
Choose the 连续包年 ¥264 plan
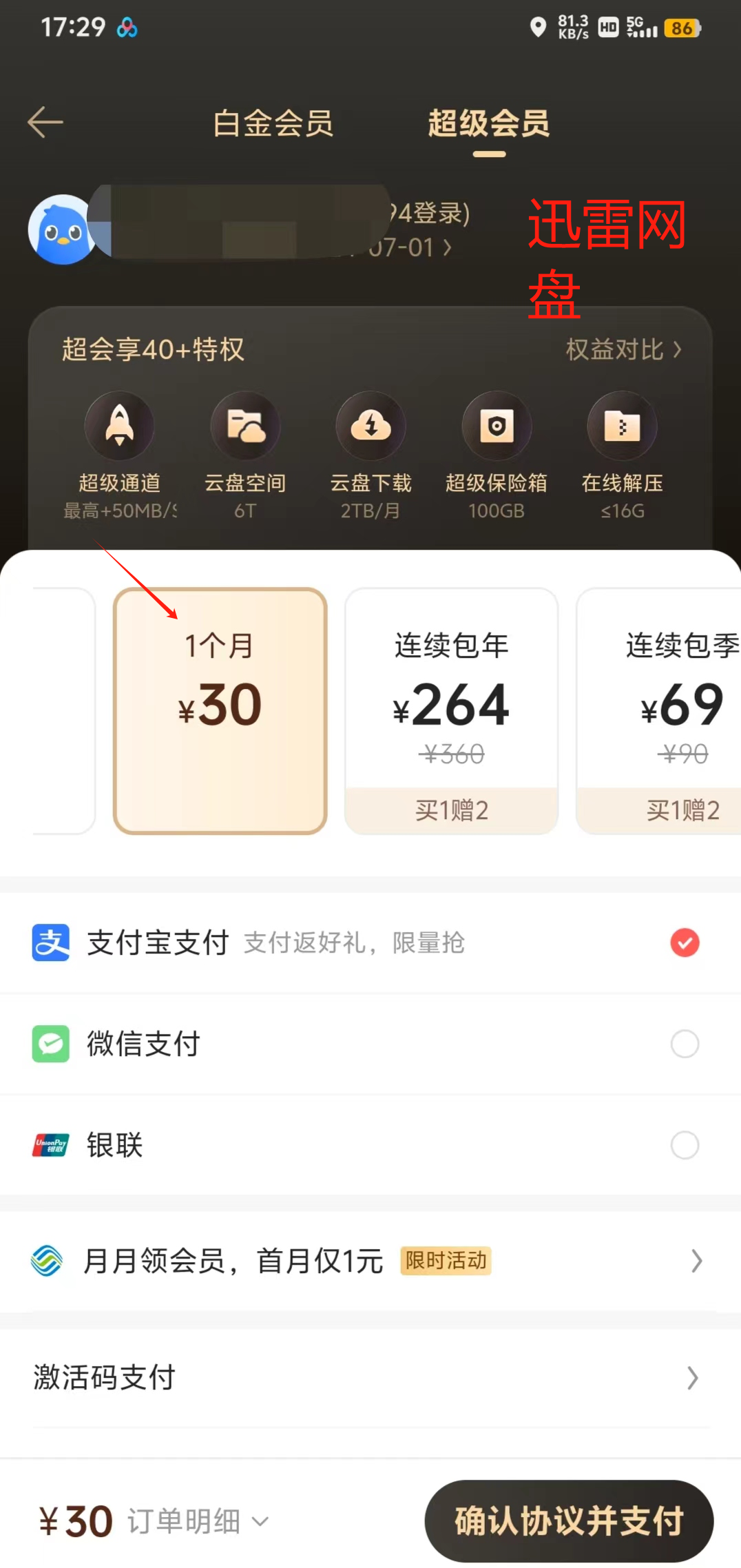(451, 710)
